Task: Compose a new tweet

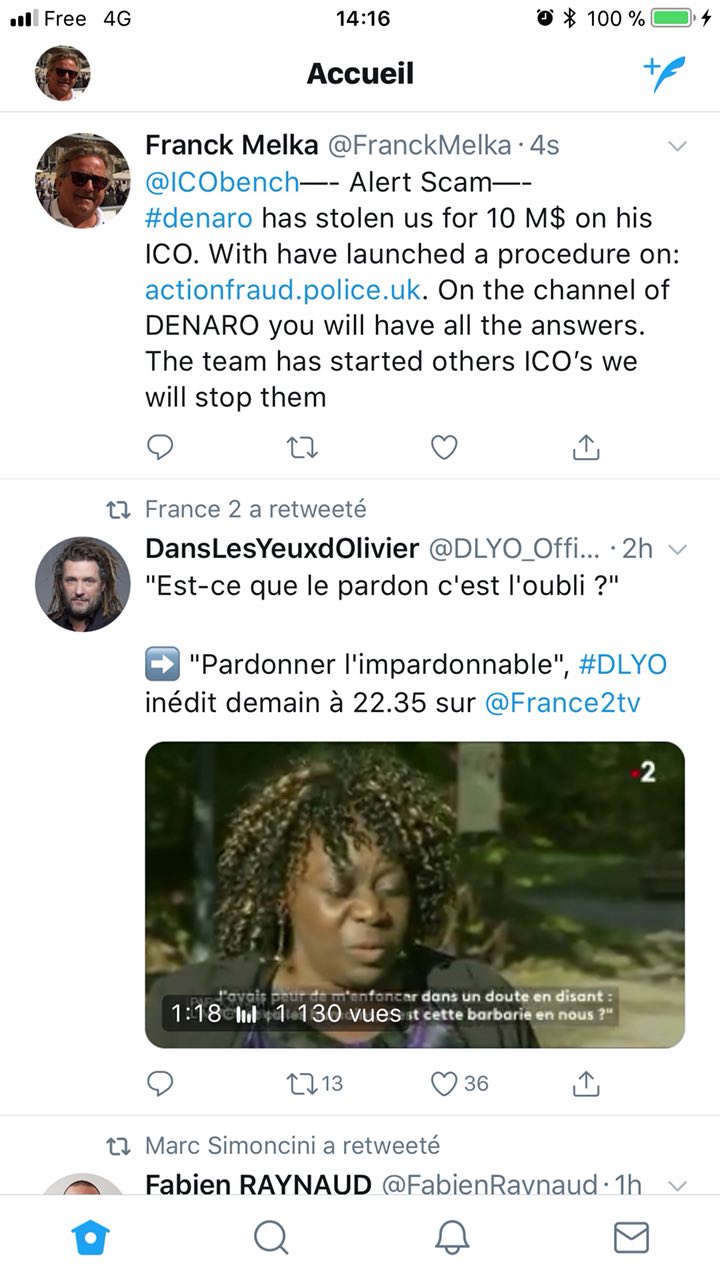Action: [664, 73]
